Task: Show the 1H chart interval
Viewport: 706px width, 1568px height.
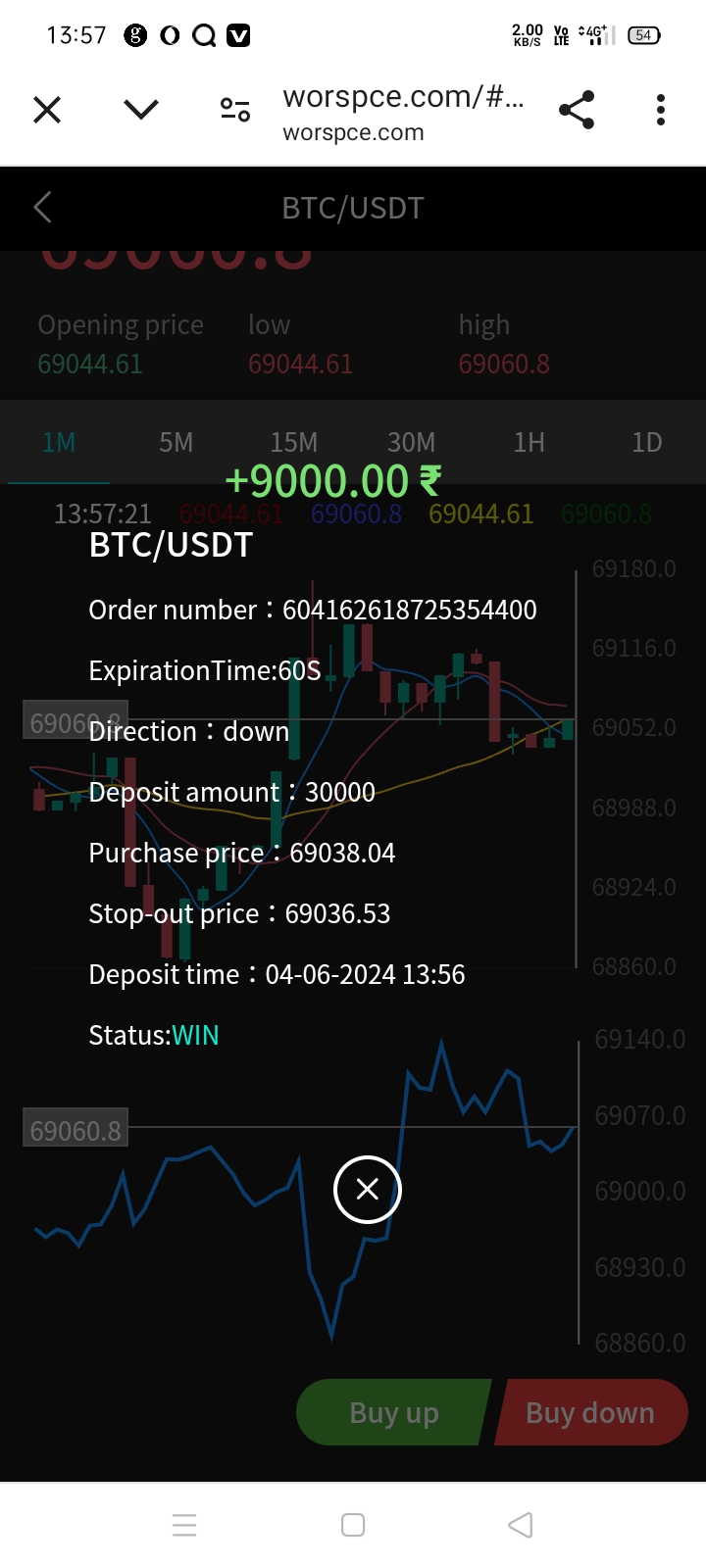Action: click(529, 443)
